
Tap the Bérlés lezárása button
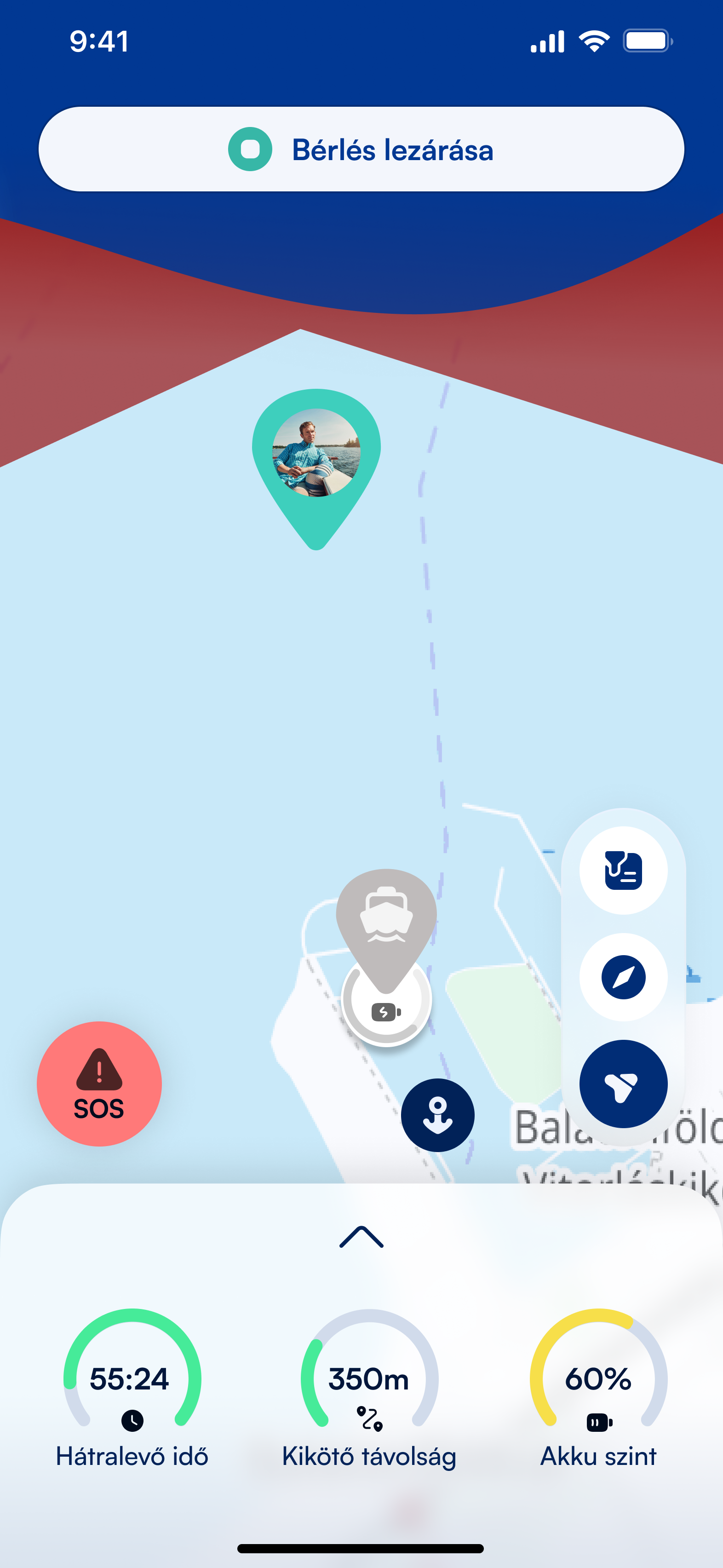361,149
